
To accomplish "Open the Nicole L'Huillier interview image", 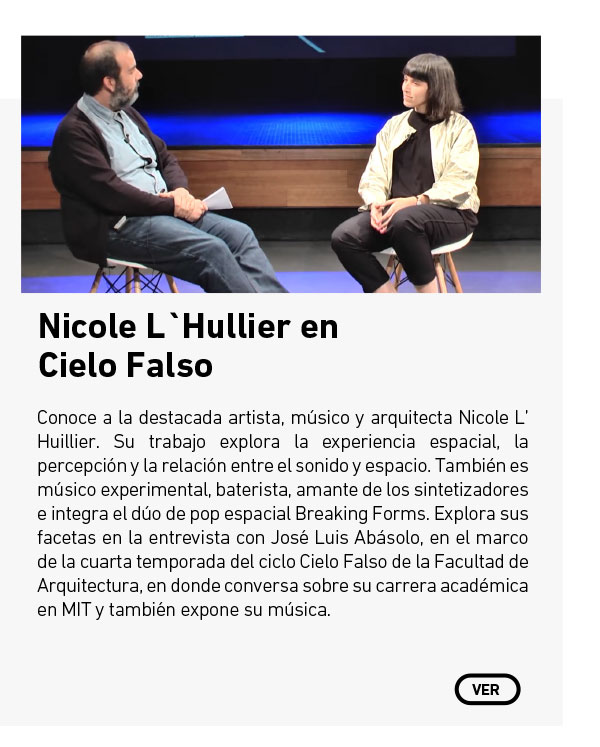I will pyautogui.click(x=281, y=164).
